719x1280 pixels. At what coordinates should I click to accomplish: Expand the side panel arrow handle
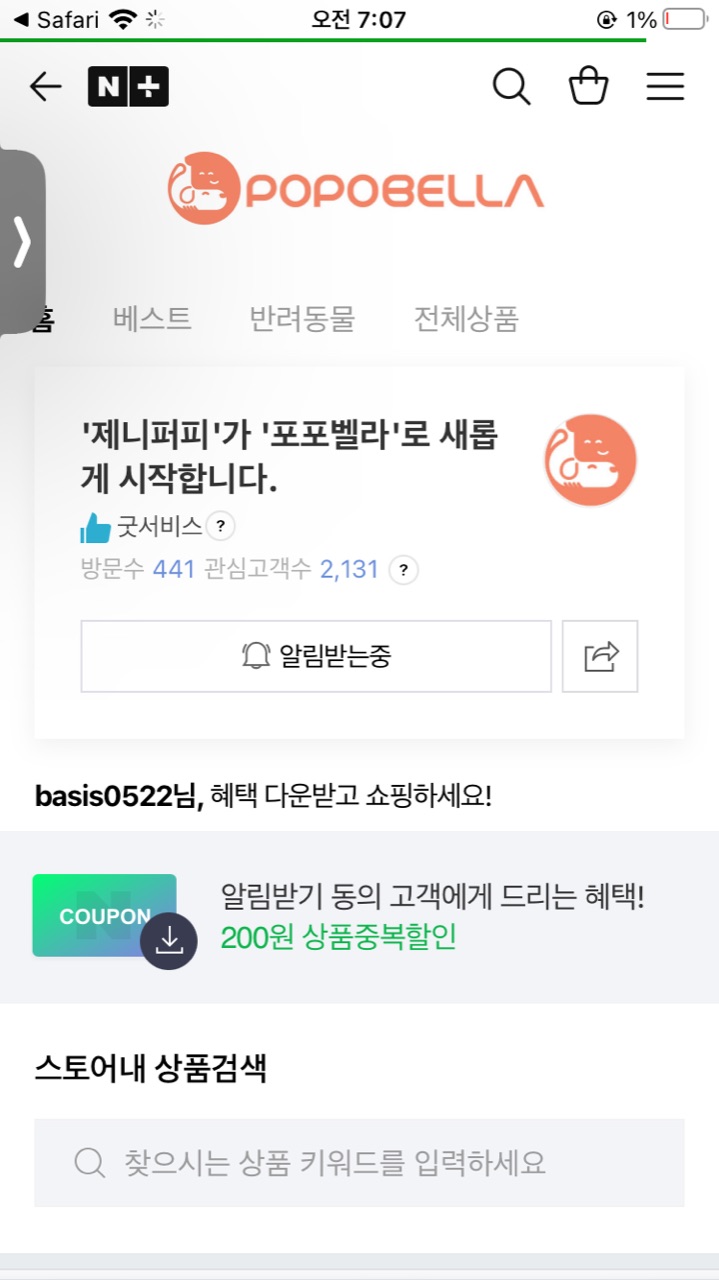point(22,242)
